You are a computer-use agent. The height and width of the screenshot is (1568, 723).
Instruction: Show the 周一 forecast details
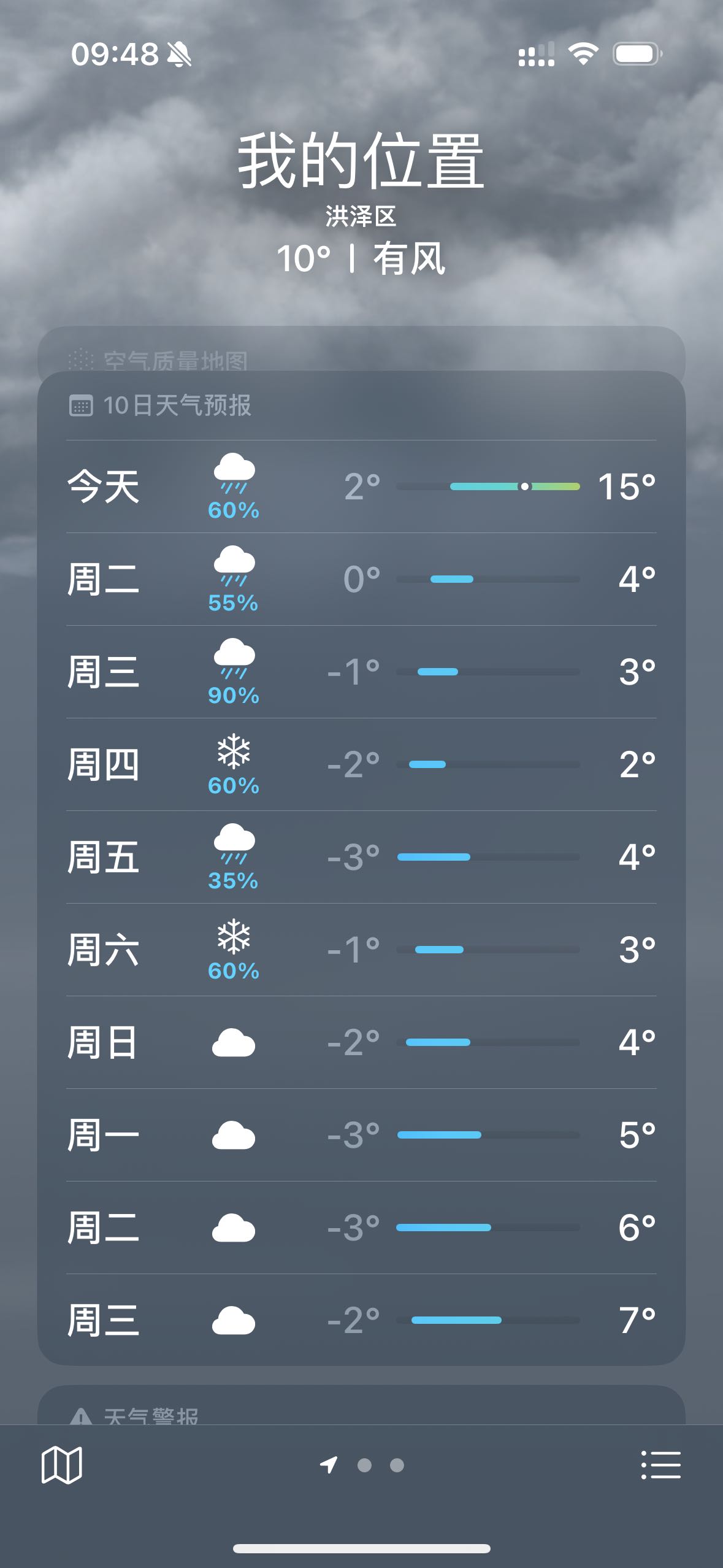click(x=361, y=1135)
